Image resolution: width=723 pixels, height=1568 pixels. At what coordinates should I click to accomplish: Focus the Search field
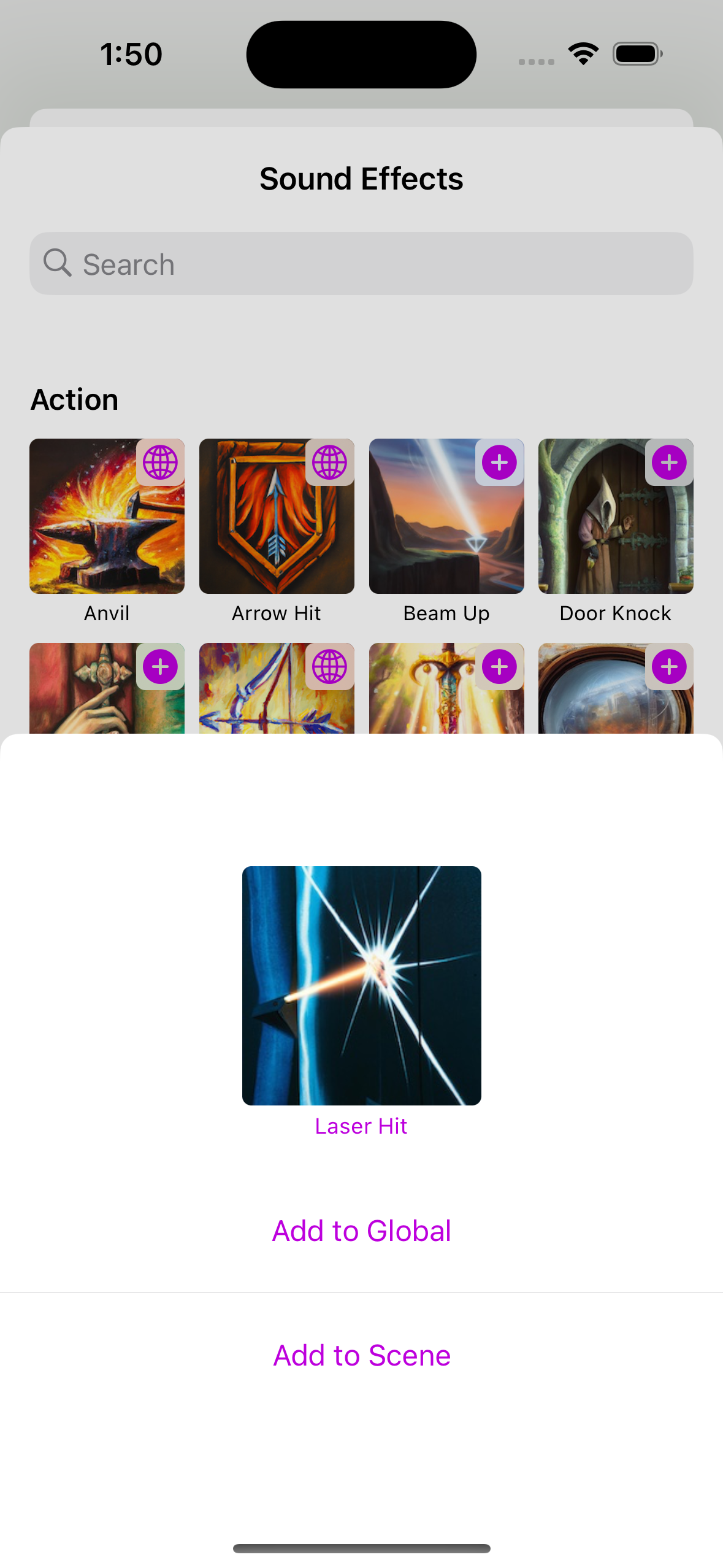coord(361,264)
